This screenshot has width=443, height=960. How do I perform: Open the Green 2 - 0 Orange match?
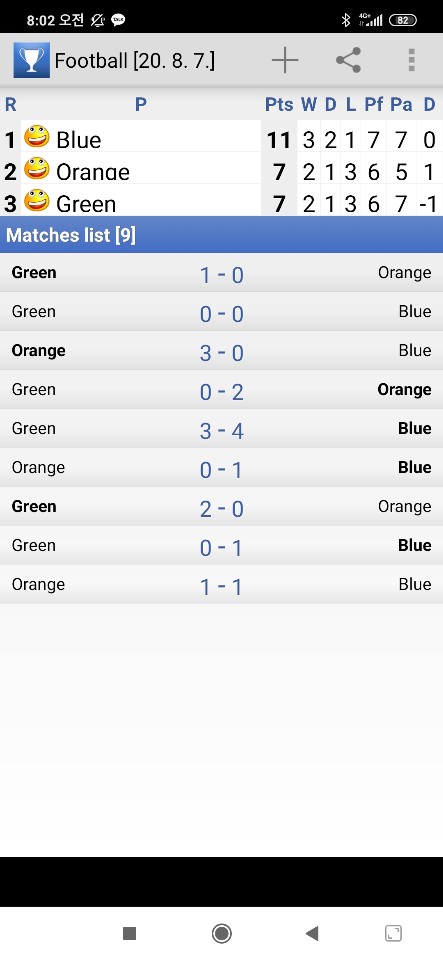[222, 507]
